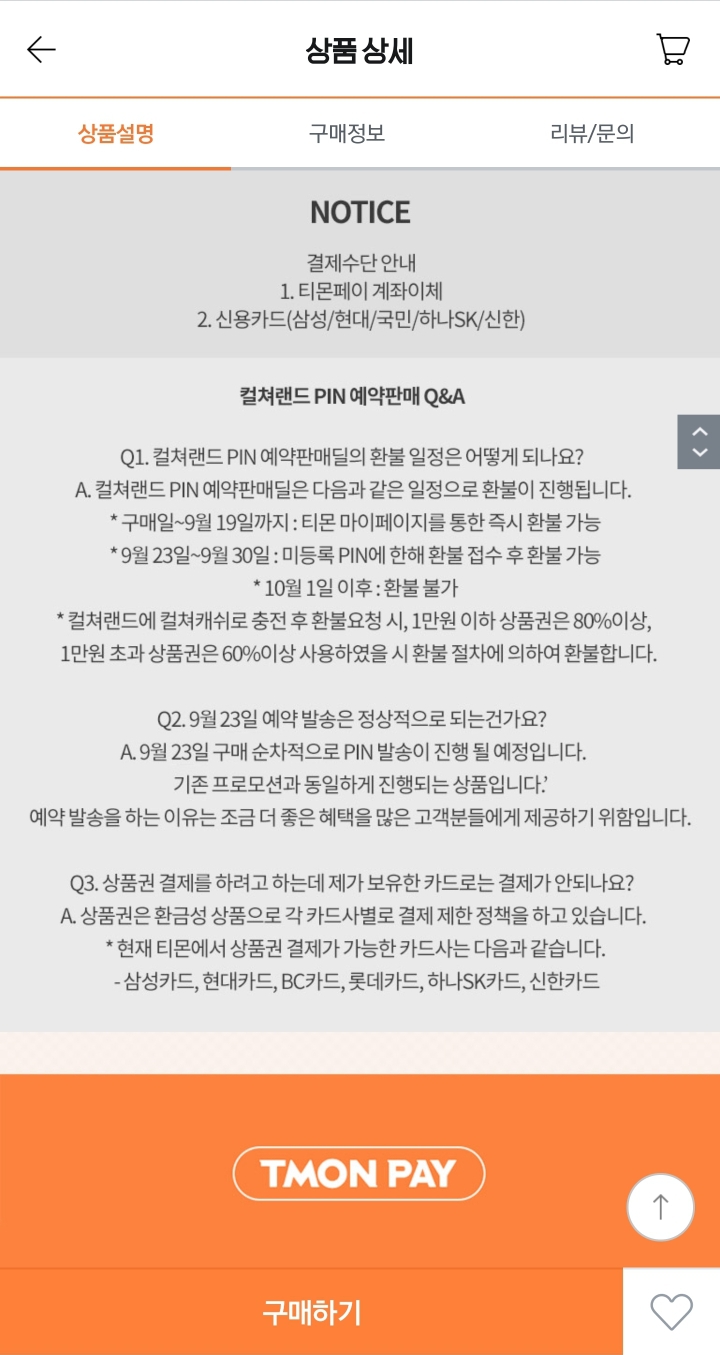
Task: Jump to top with the round arrow button
Action: tap(659, 1207)
